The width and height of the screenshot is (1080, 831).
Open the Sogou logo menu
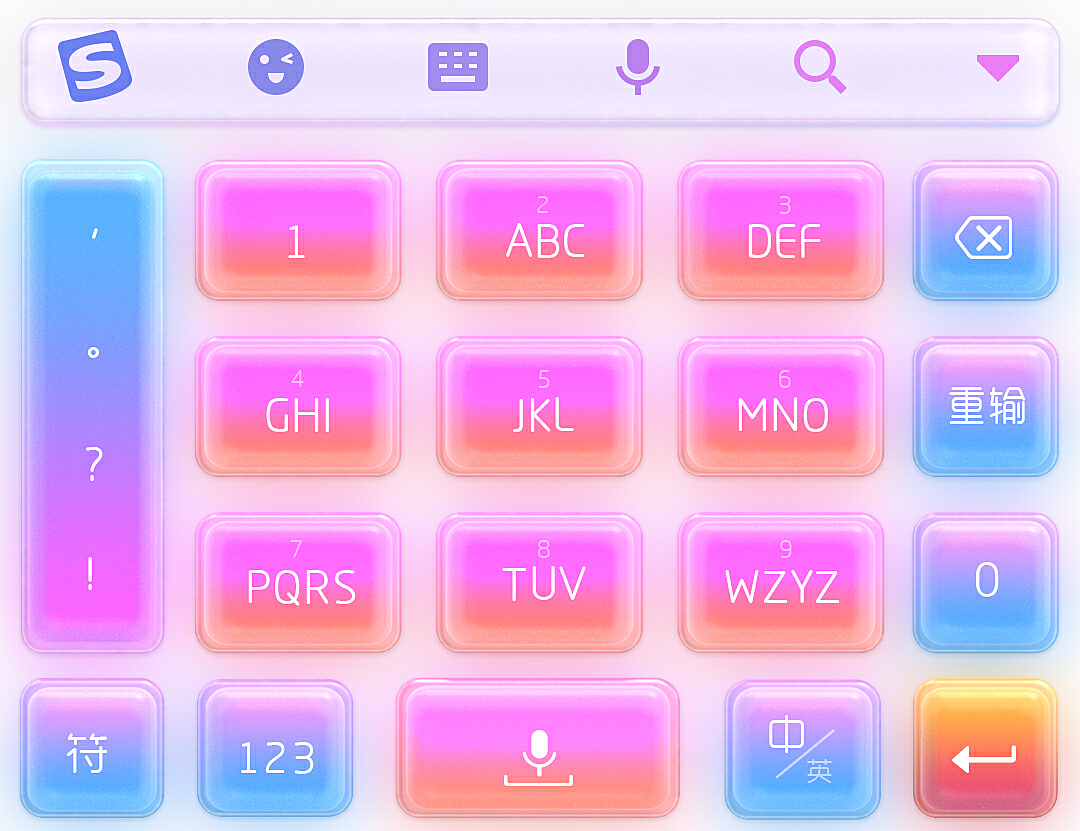tap(95, 66)
